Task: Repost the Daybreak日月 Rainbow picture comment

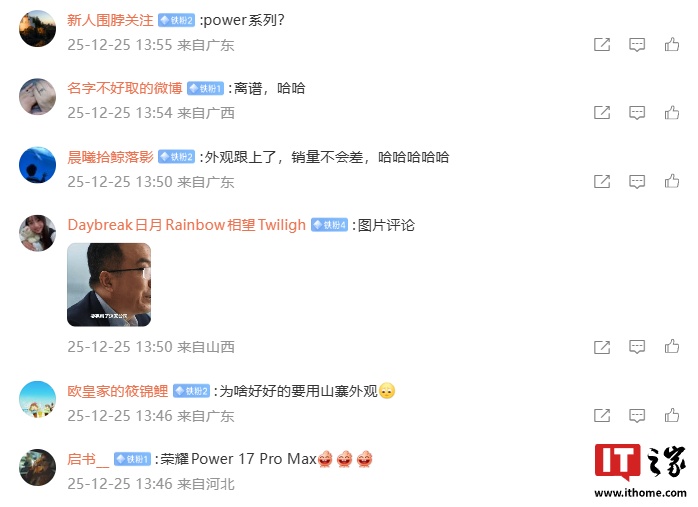Action: click(x=602, y=347)
